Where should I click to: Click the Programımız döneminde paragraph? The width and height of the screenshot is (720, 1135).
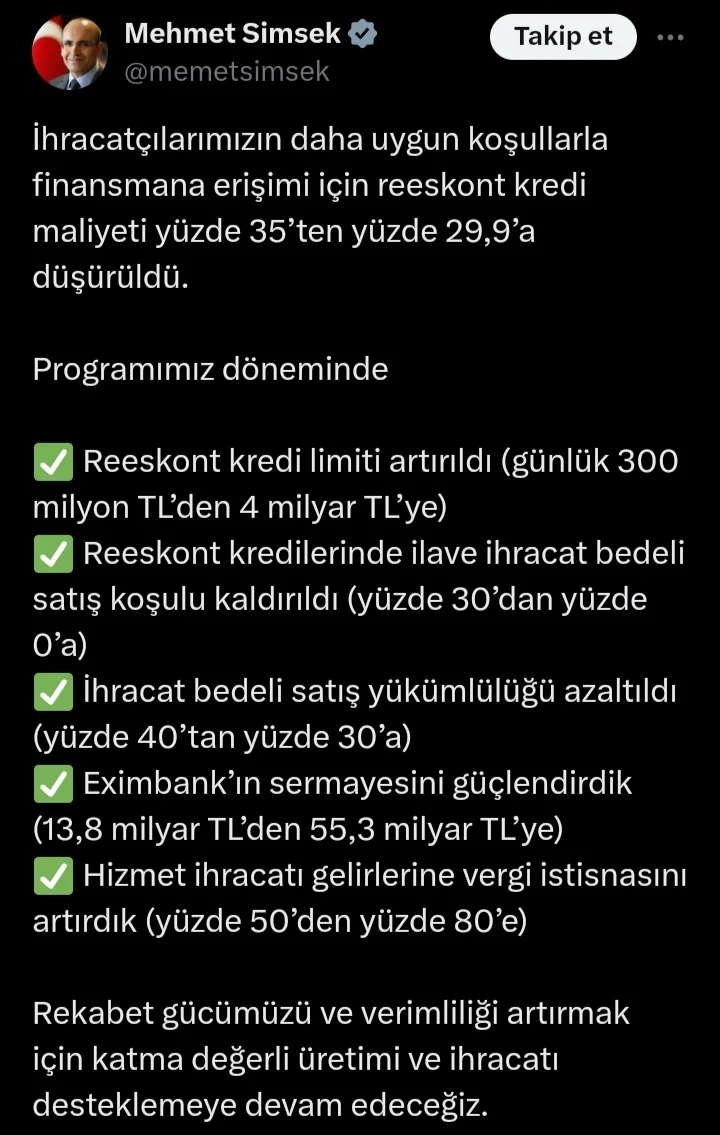point(211,368)
